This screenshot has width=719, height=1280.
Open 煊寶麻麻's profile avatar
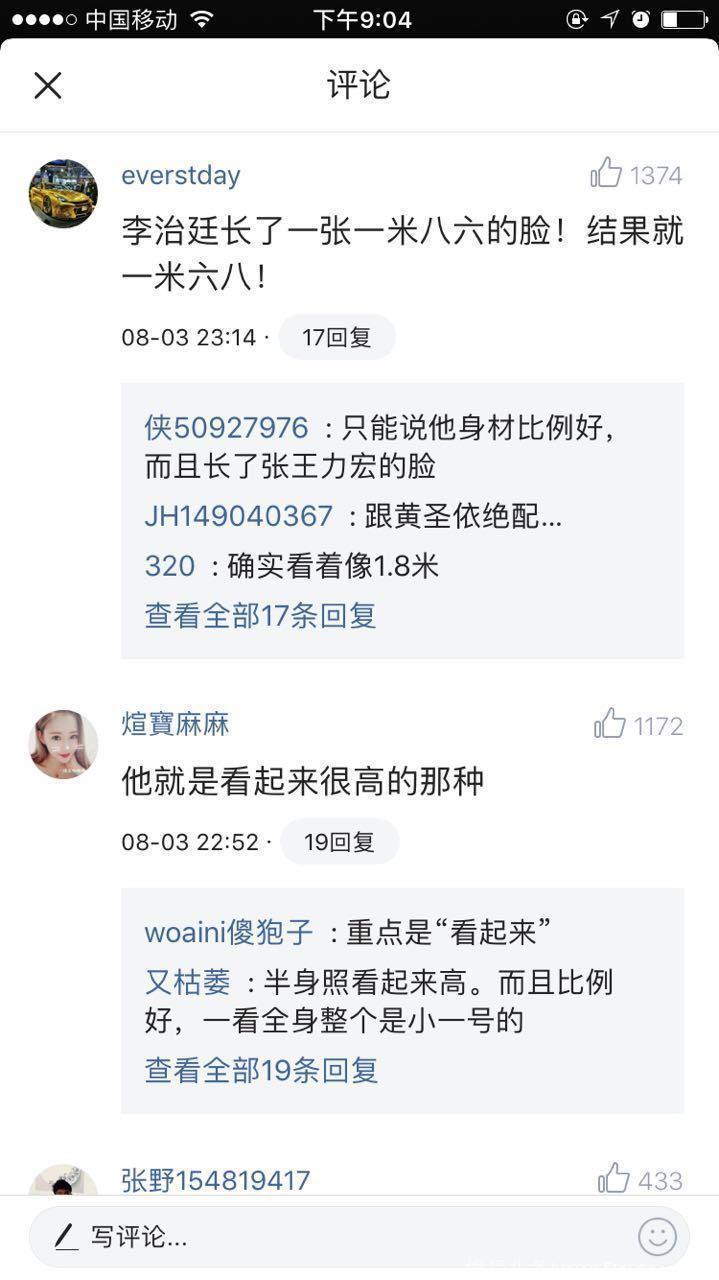pyautogui.click(x=63, y=743)
